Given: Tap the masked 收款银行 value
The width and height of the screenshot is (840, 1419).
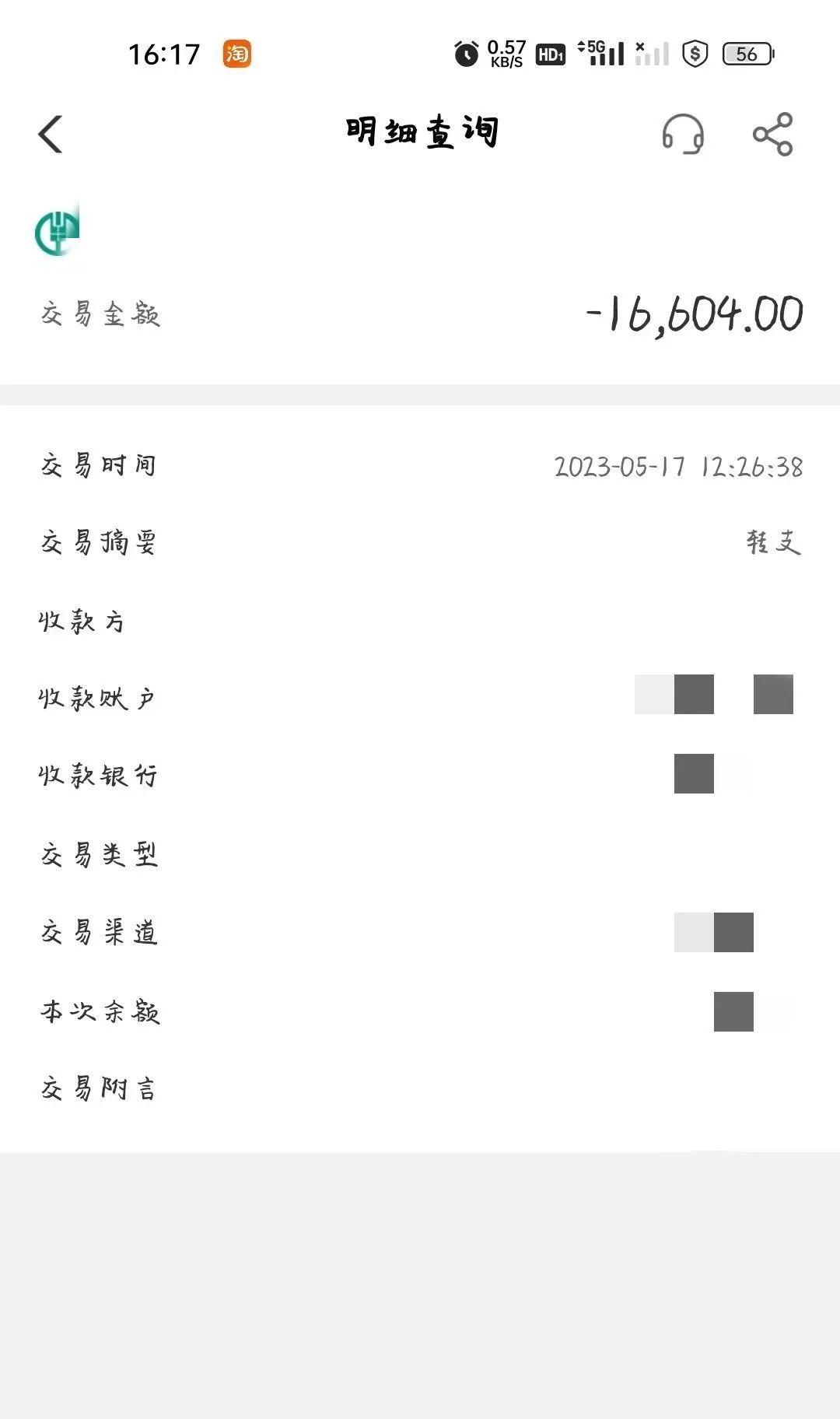Looking at the screenshot, I should coord(695,776).
